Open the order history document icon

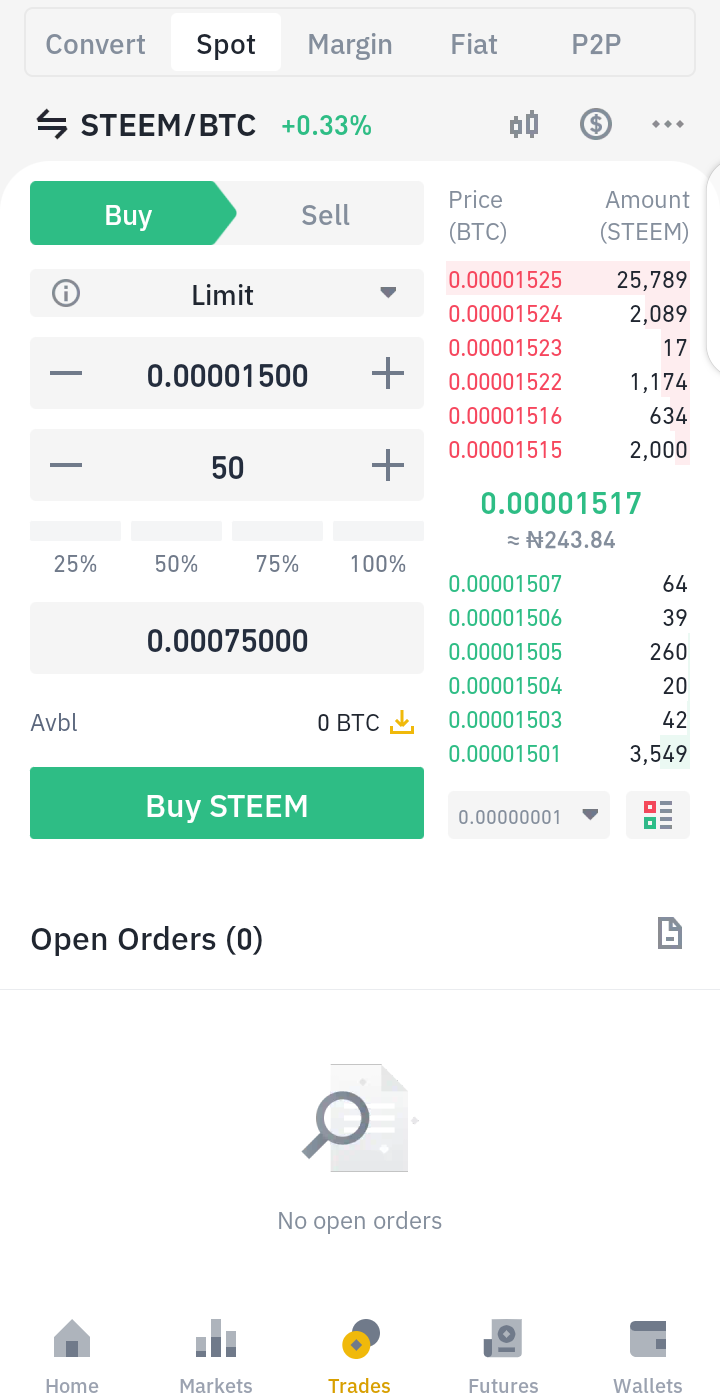[x=669, y=934]
